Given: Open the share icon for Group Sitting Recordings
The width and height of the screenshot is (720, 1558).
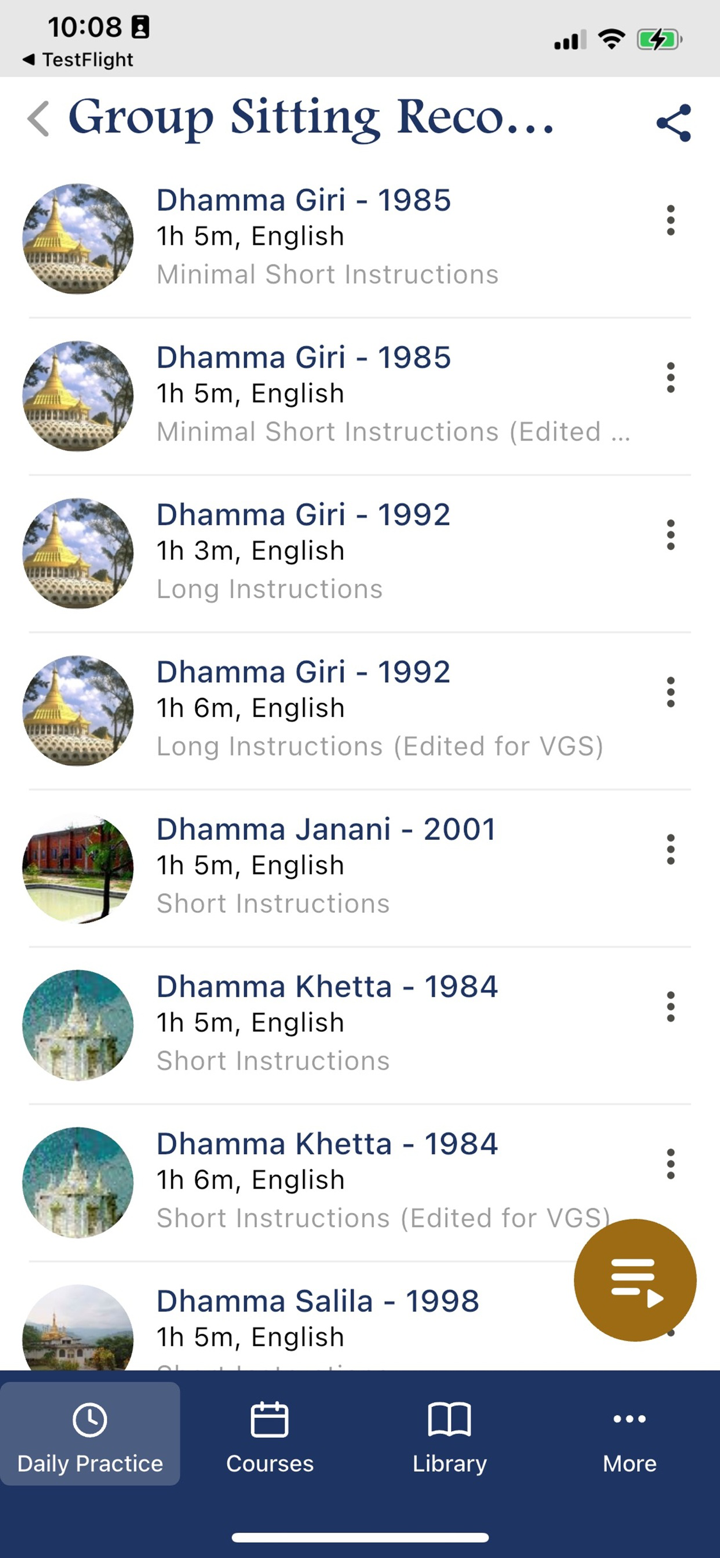Looking at the screenshot, I should tap(672, 122).
